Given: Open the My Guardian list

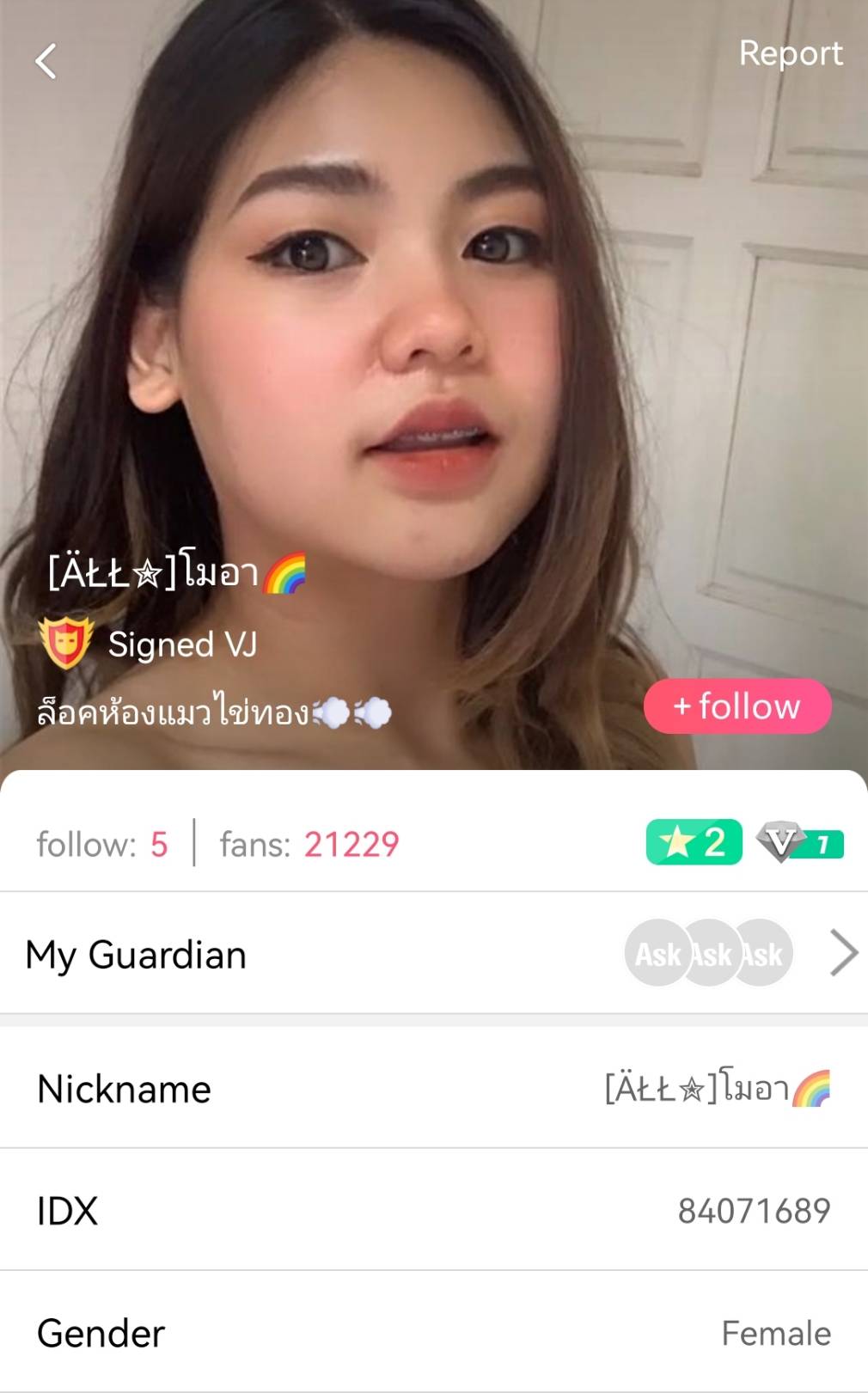Looking at the screenshot, I should click(x=433, y=954).
